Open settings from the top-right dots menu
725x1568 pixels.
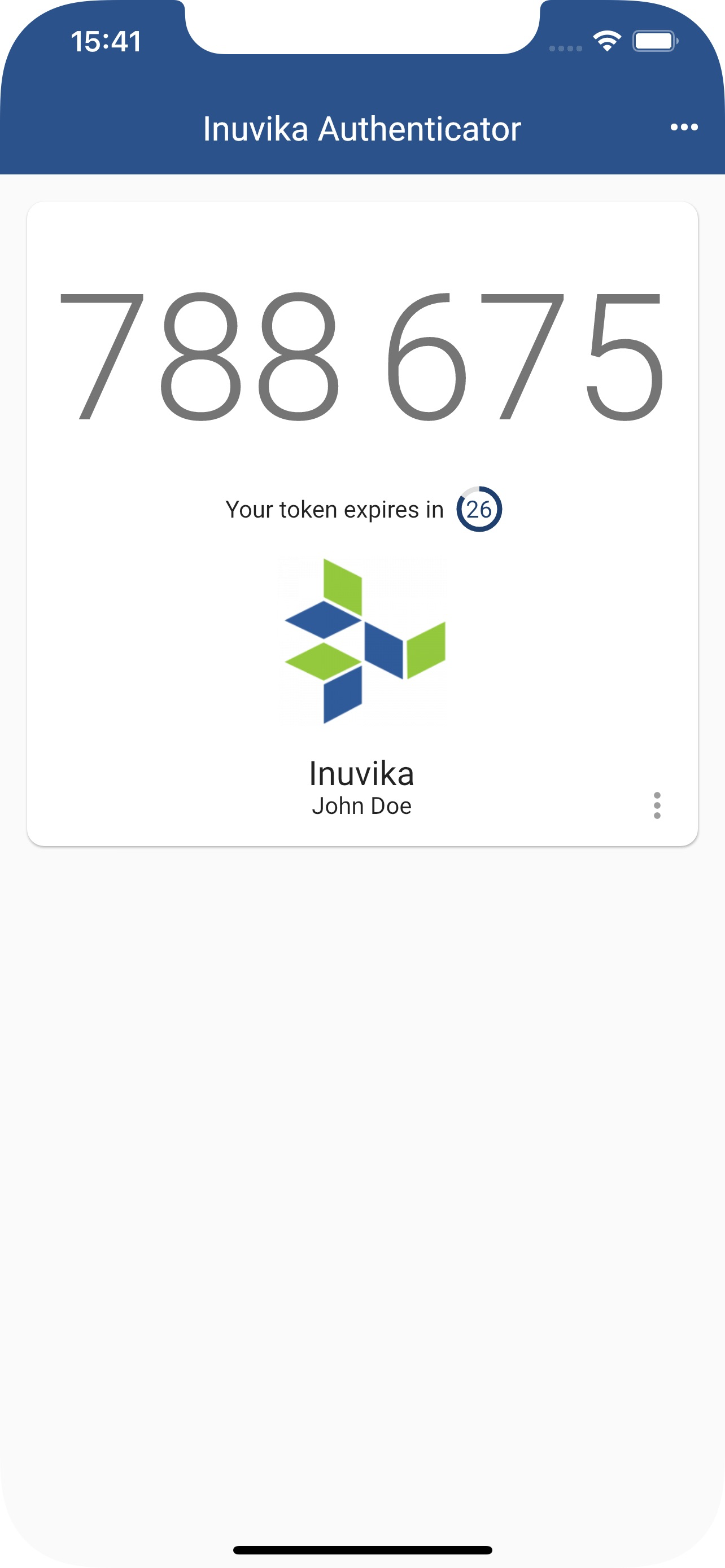683,127
